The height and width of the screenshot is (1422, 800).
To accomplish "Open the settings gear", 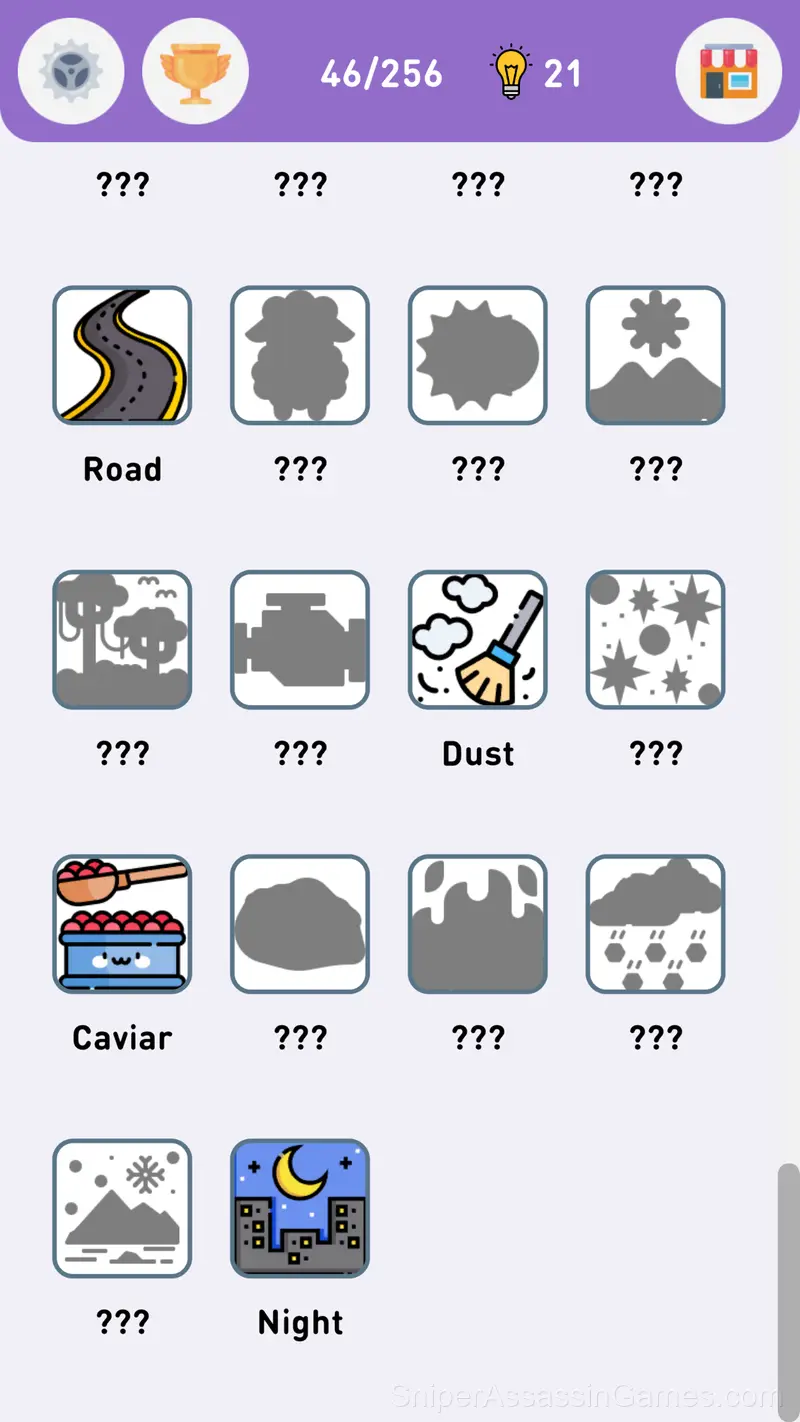I will point(71,72).
